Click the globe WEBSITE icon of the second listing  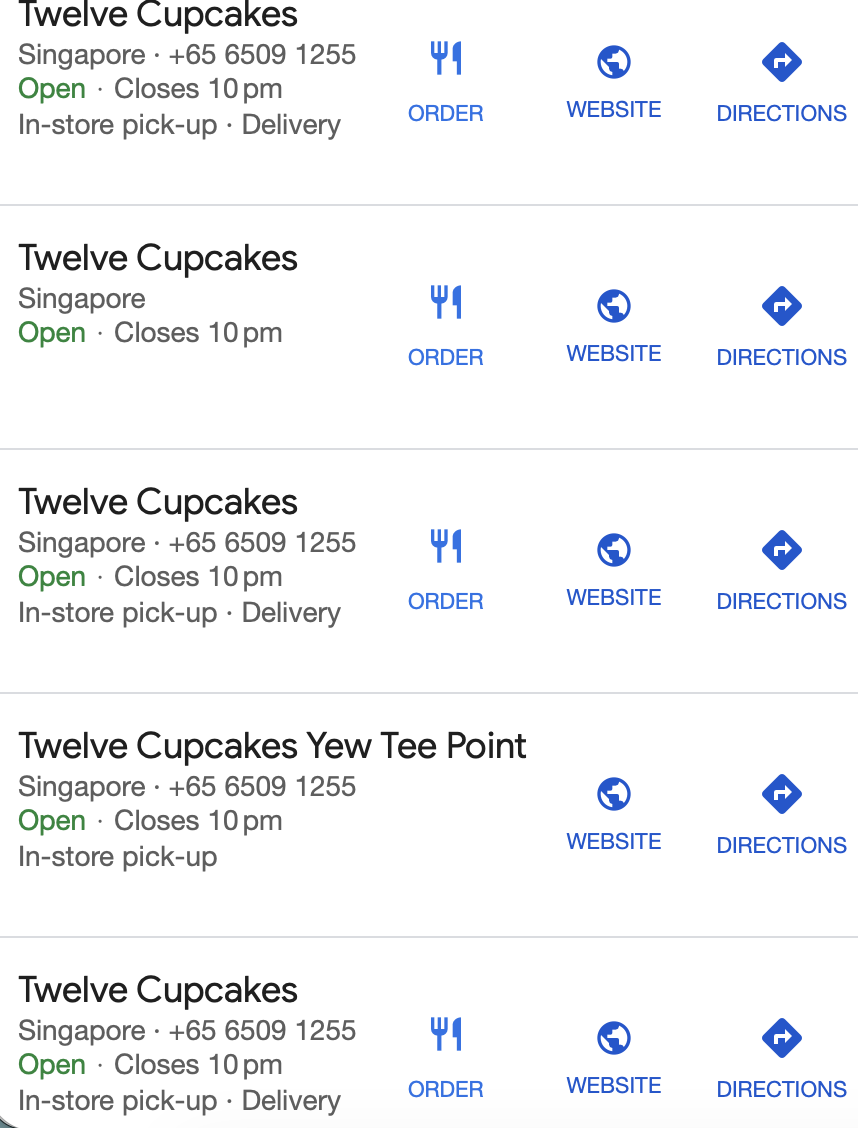click(x=613, y=305)
